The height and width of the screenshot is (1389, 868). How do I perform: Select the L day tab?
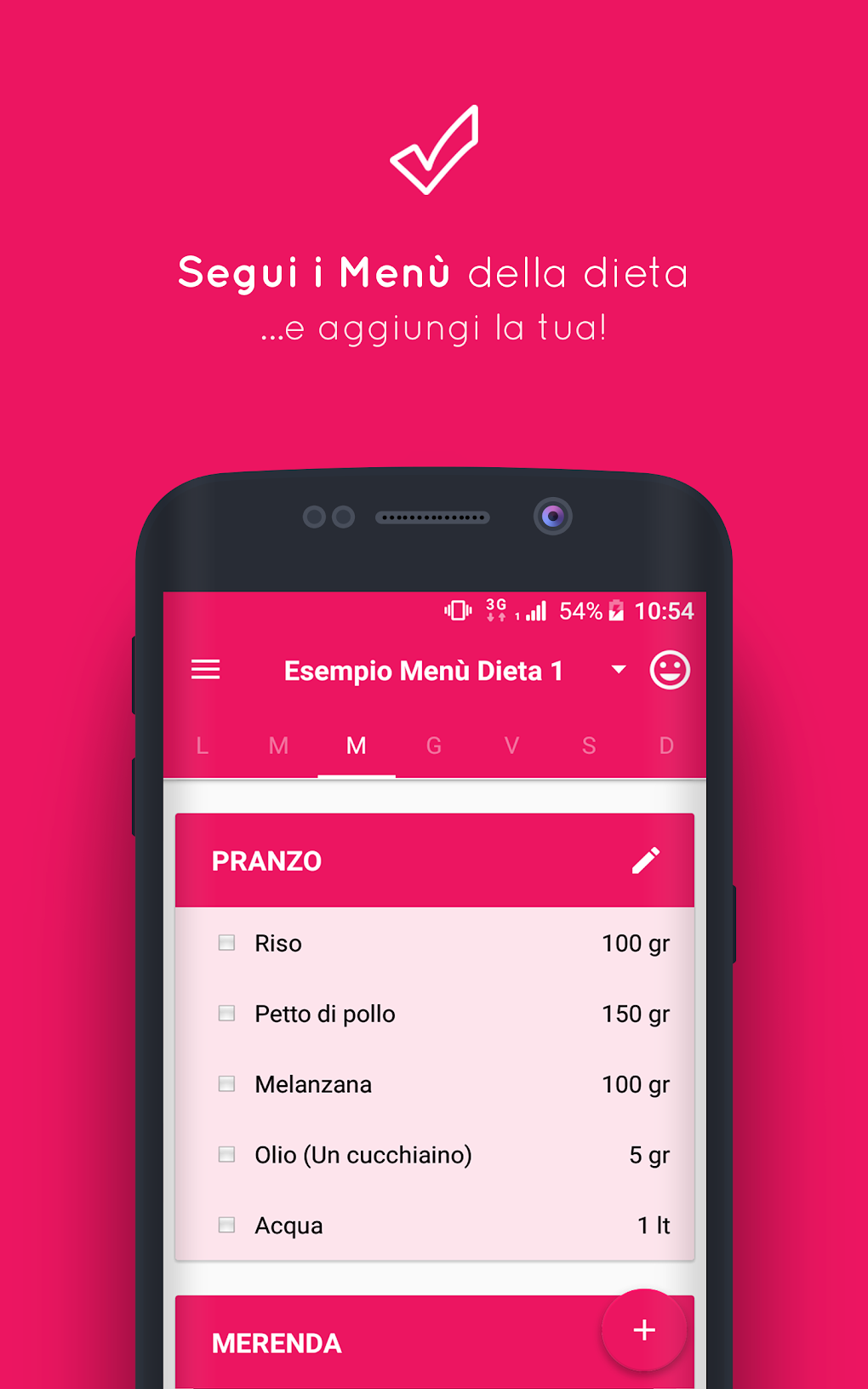pyautogui.click(x=202, y=746)
